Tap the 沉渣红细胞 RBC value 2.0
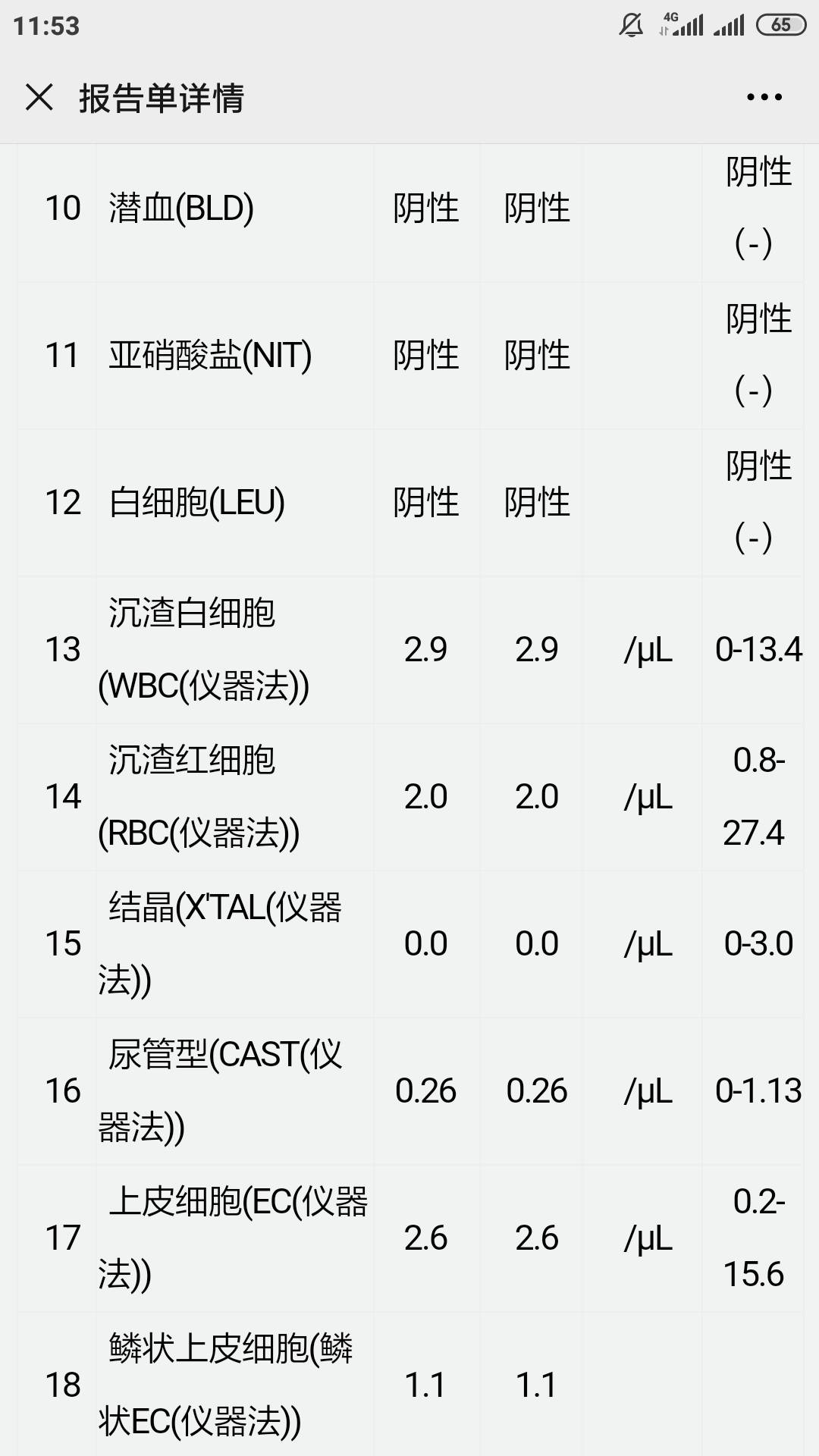819x1456 pixels. click(x=426, y=796)
